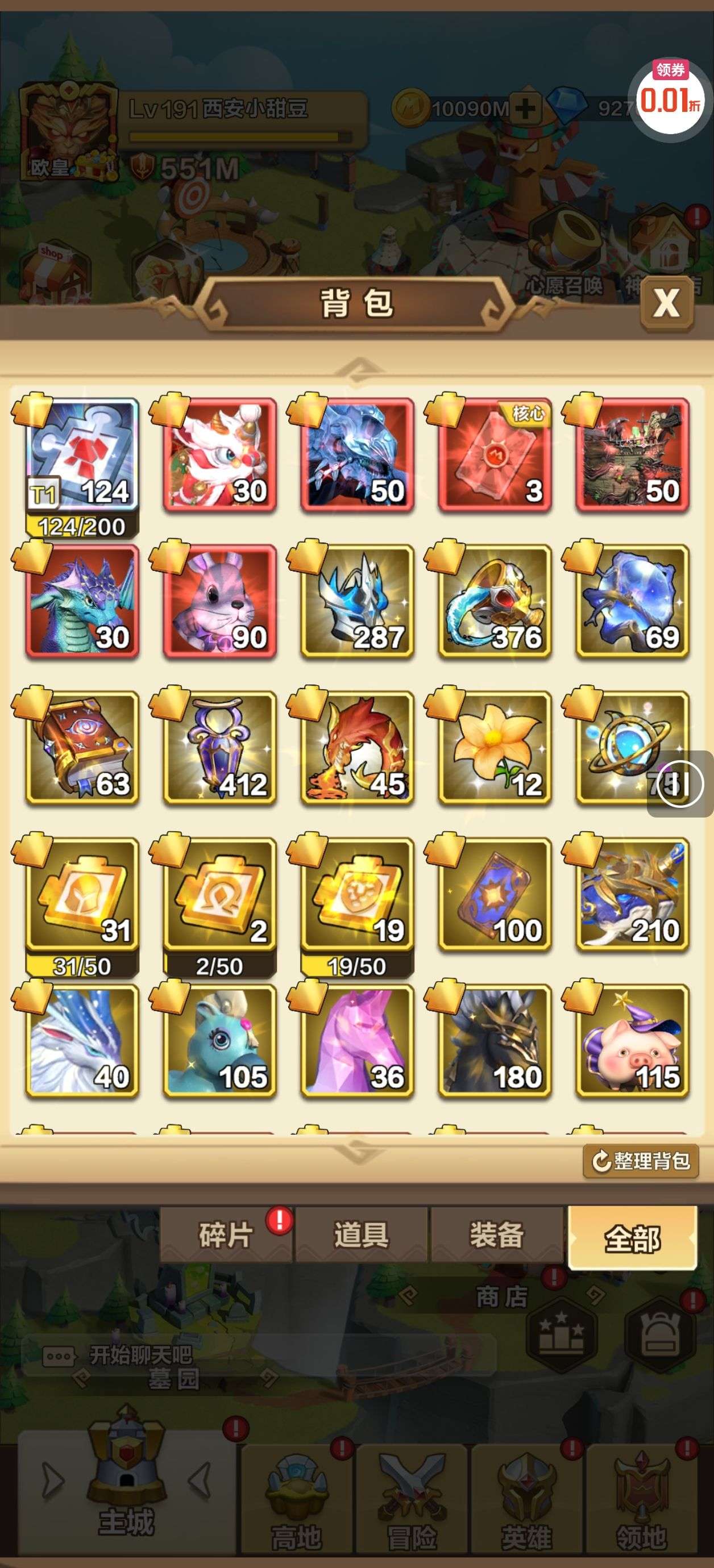The image size is (714, 1568).
Task: Select the purple vase item with 412
Action: (220, 748)
